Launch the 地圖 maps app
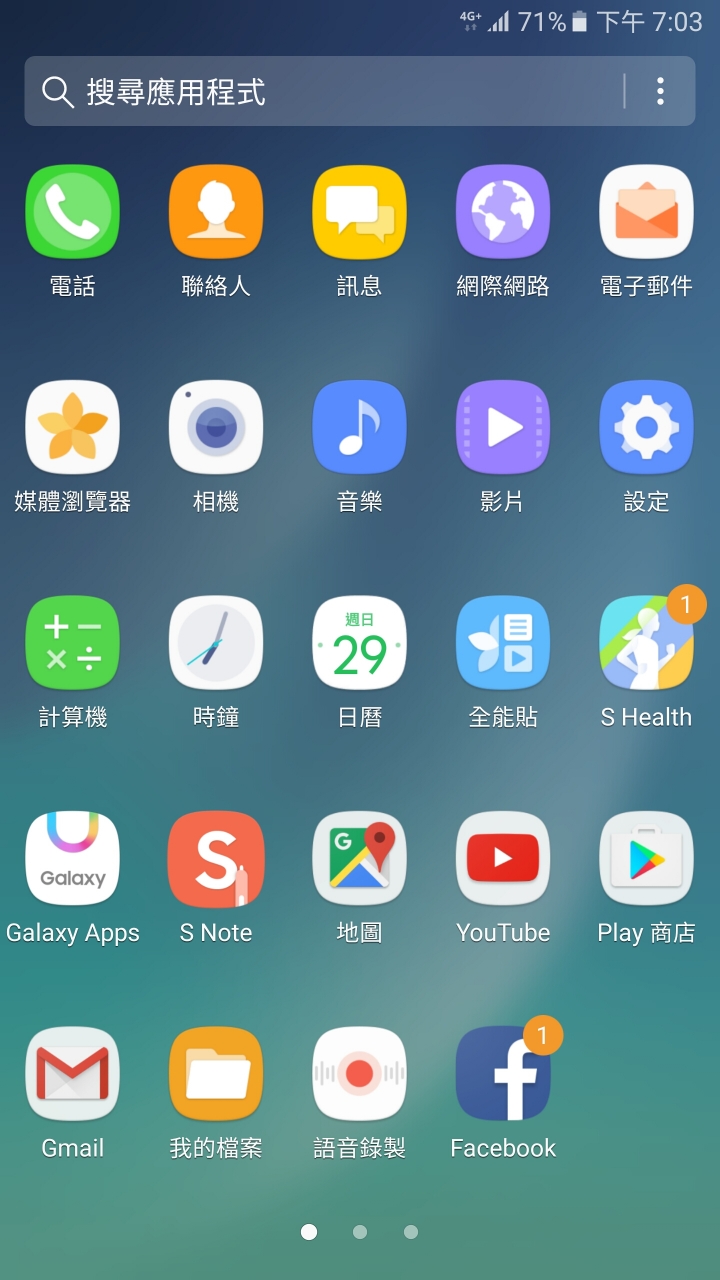Screen dimensions: 720x1280 click(359, 858)
